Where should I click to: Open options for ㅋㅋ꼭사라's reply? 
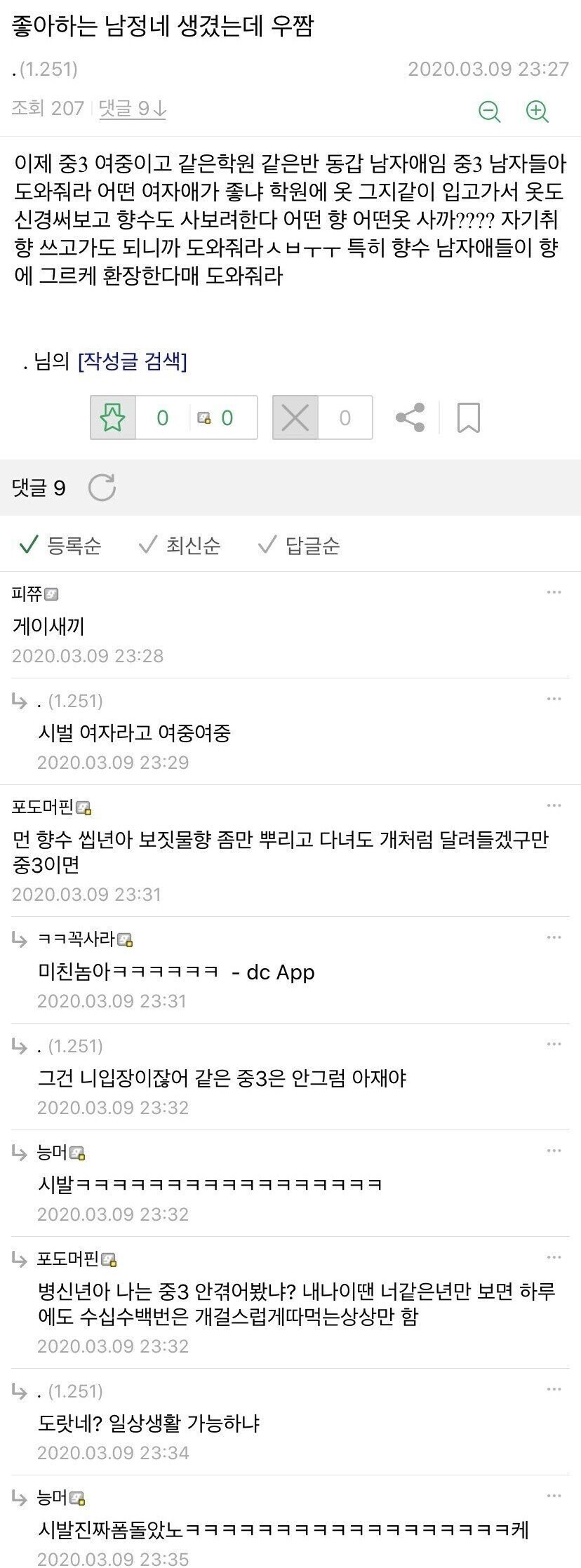tap(554, 938)
